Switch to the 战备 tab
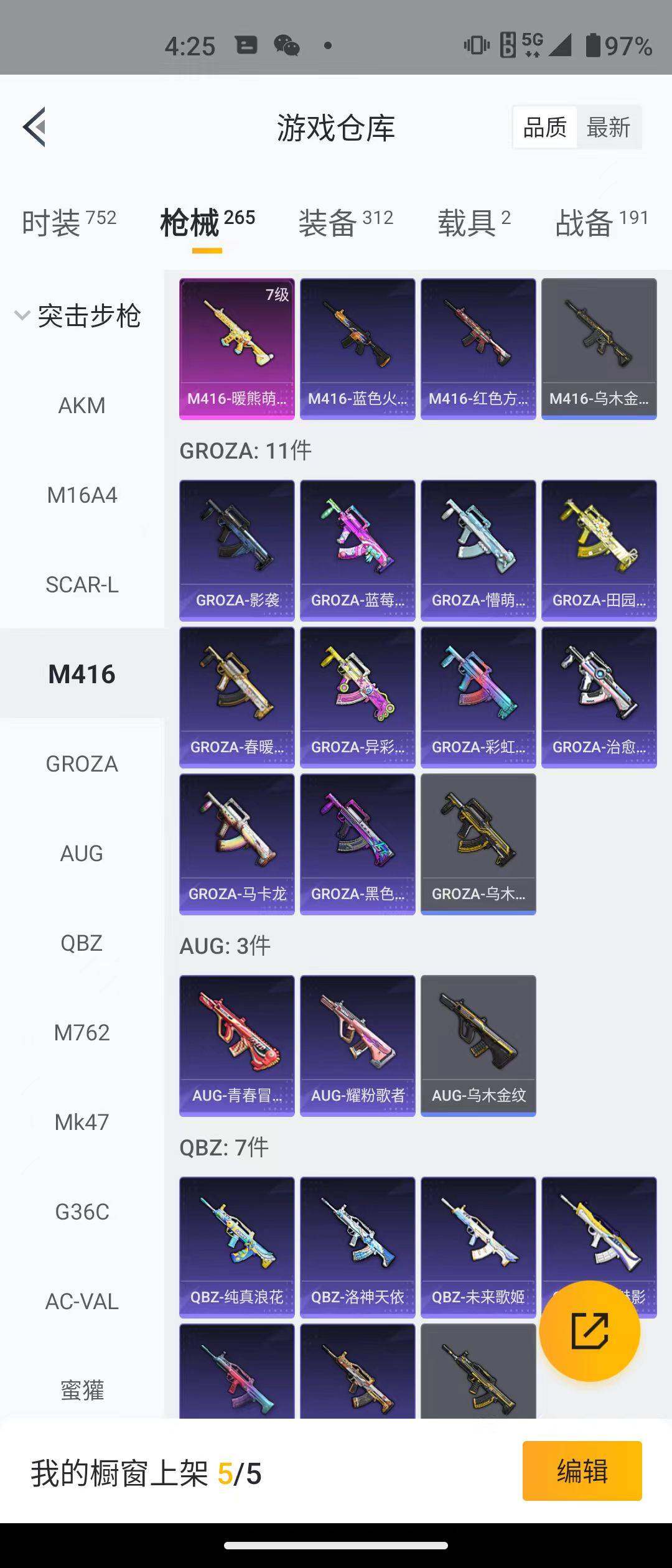The width and height of the screenshot is (672, 1568). (601, 222)
